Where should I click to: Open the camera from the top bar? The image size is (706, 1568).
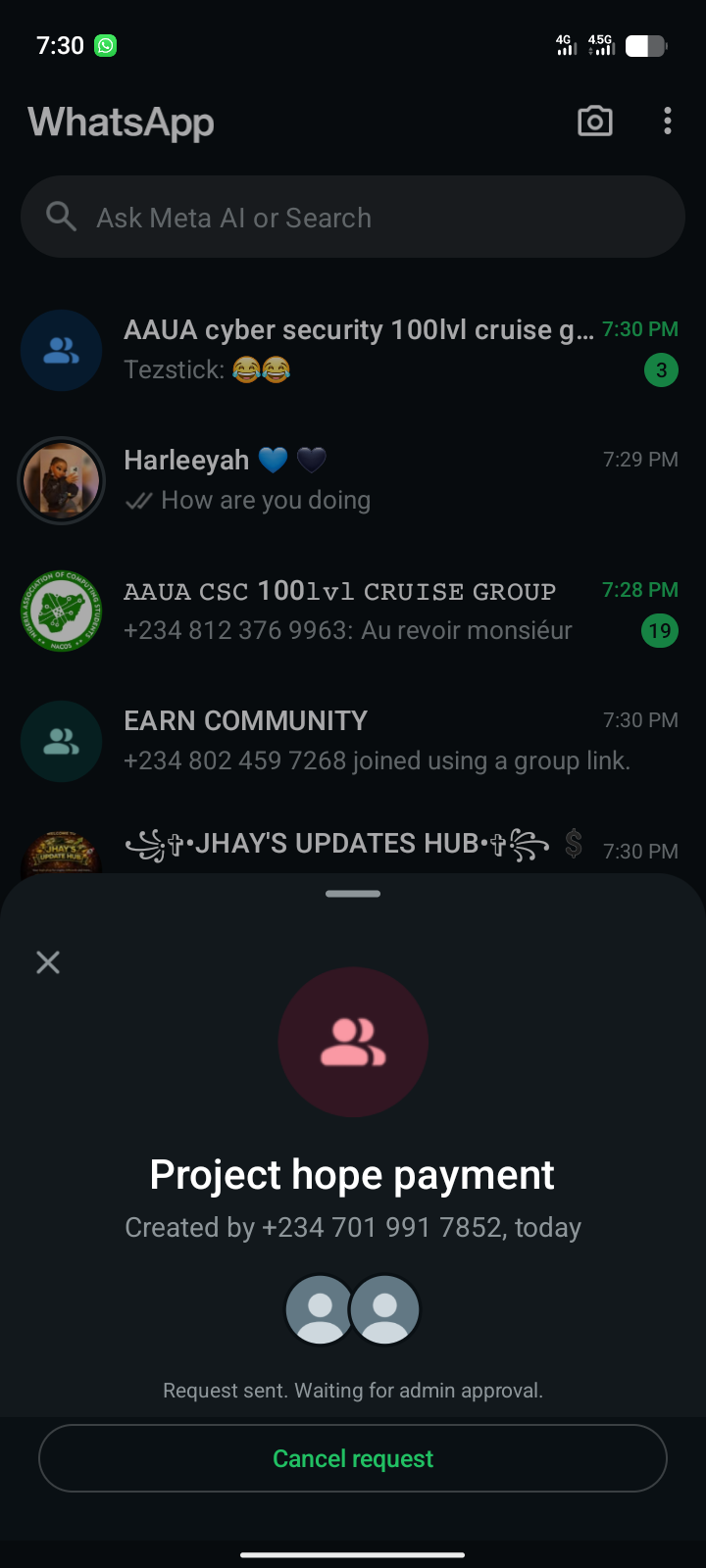coord(595,122)
